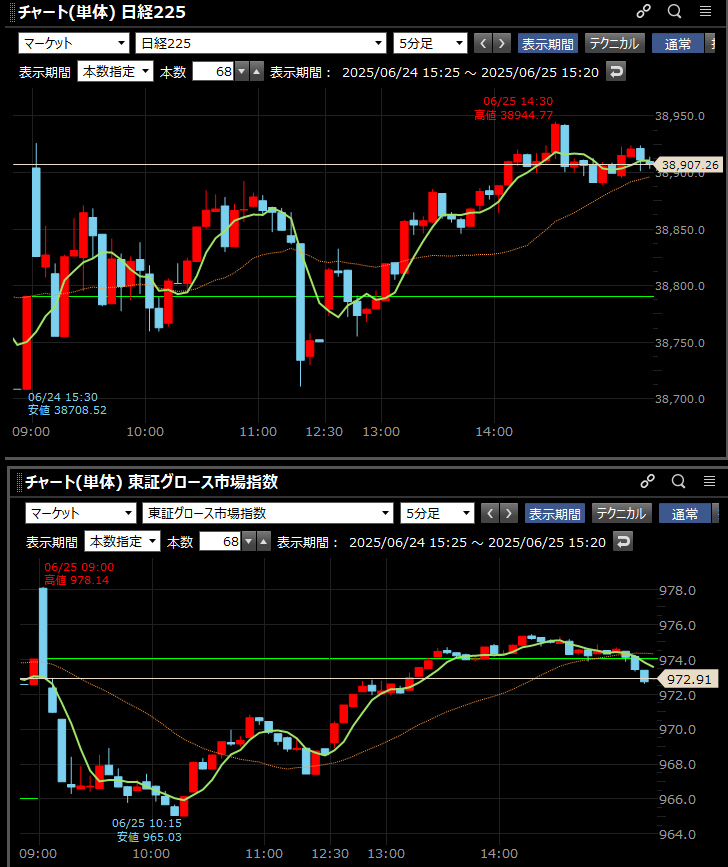Open テクニカル settings for the 日経225 chart
This screenshot has height=867, width=728.
click(x=613, y=43)
